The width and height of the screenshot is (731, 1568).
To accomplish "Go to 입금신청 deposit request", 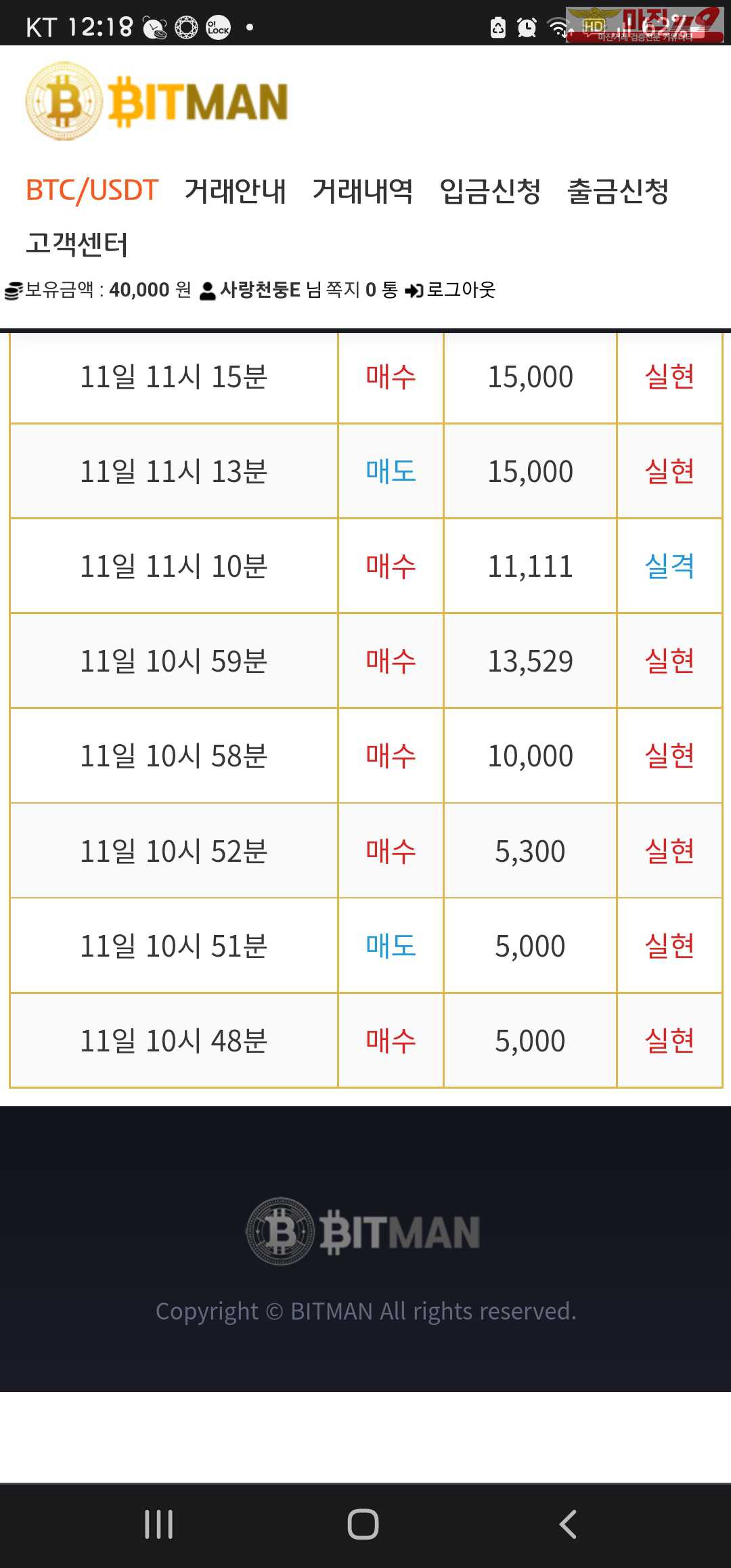I will (490, 190).
